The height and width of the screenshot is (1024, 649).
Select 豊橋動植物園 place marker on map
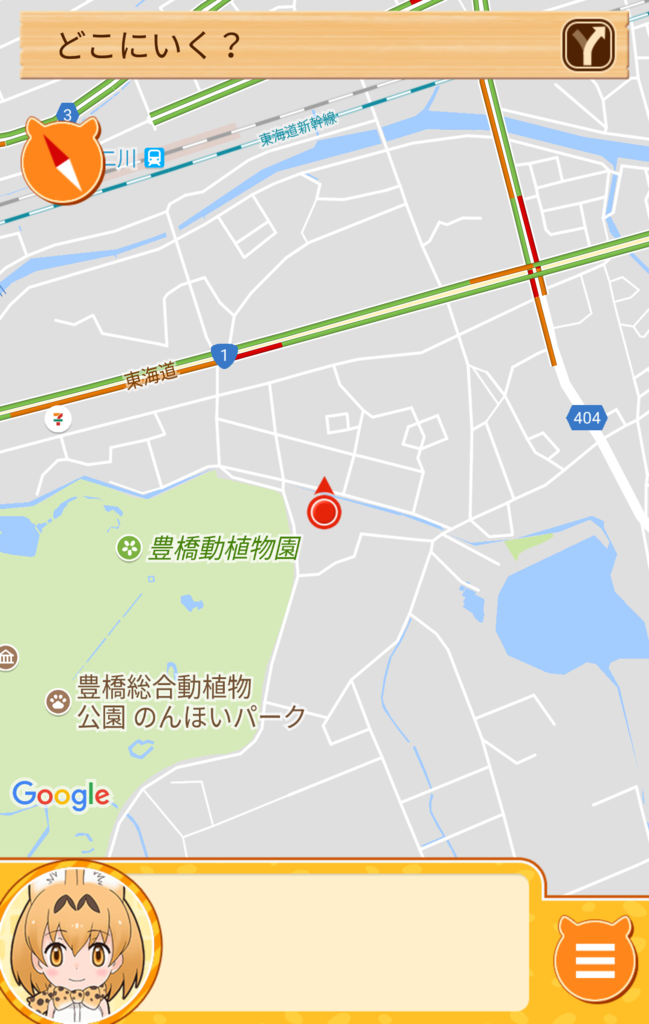(129, 547)
